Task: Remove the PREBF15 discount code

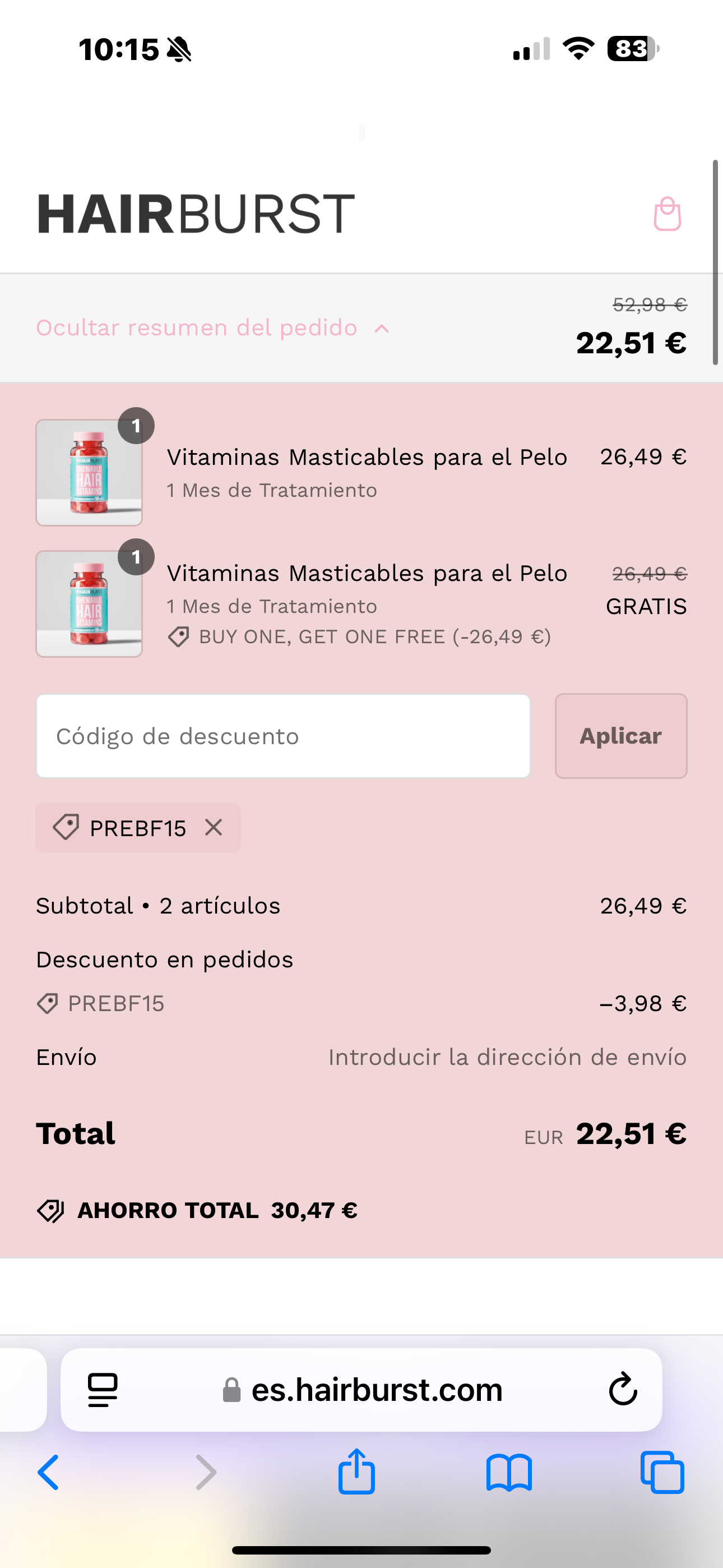Action: (214, 827)
